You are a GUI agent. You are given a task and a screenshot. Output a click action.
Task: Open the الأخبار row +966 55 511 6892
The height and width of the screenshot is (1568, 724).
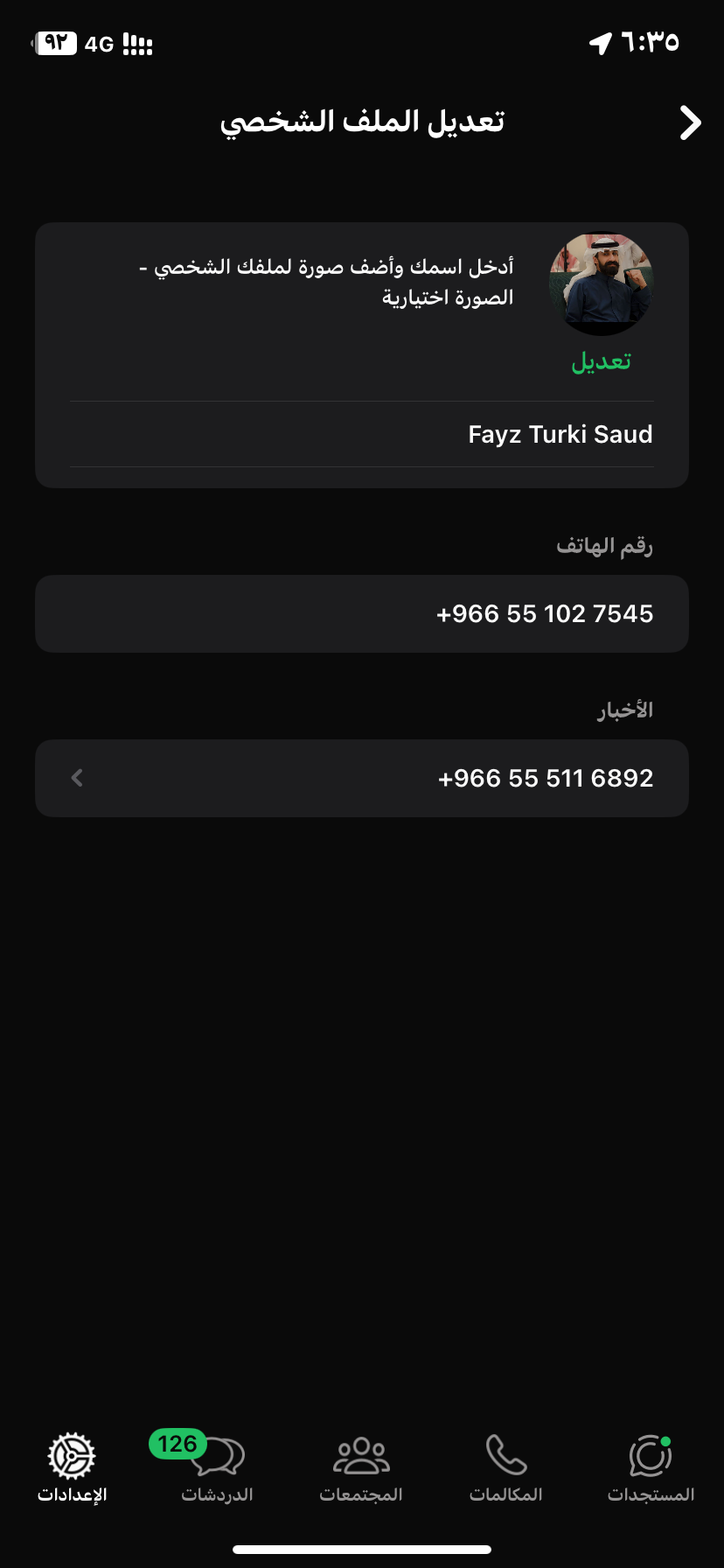point(362,778)
